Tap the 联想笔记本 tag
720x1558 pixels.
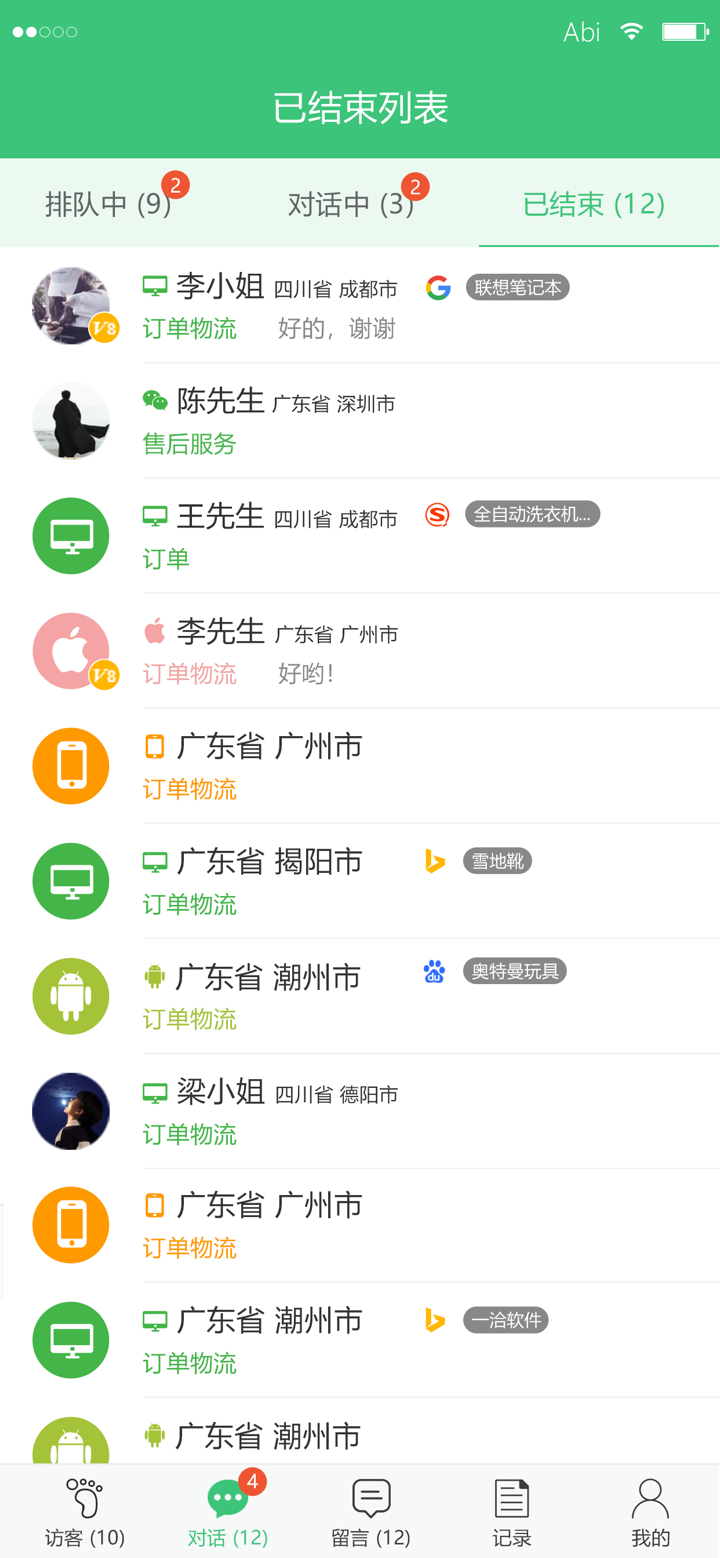click(517, 287)
